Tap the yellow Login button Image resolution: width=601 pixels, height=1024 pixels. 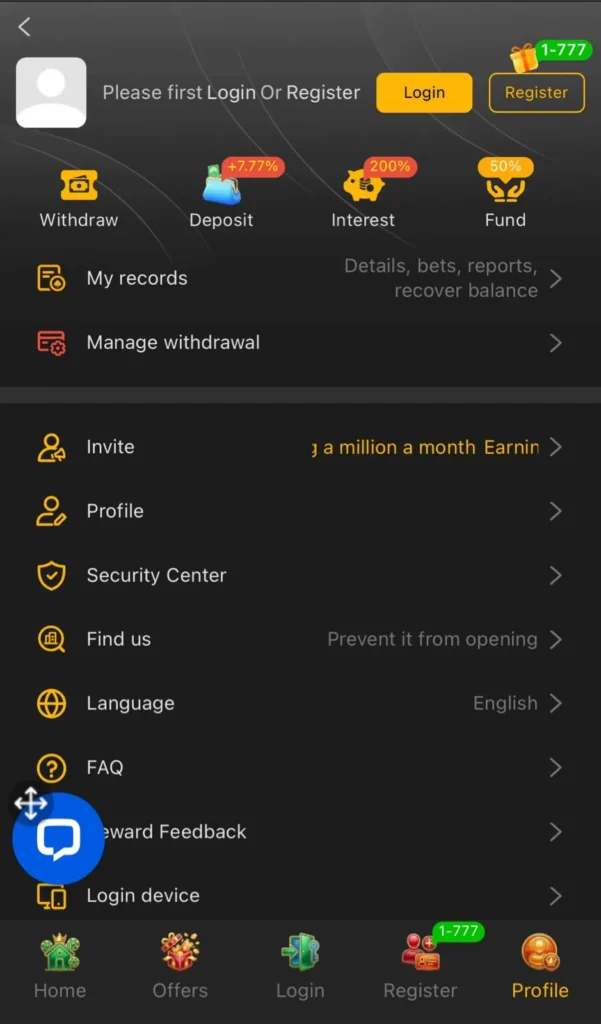pos(424,92)
